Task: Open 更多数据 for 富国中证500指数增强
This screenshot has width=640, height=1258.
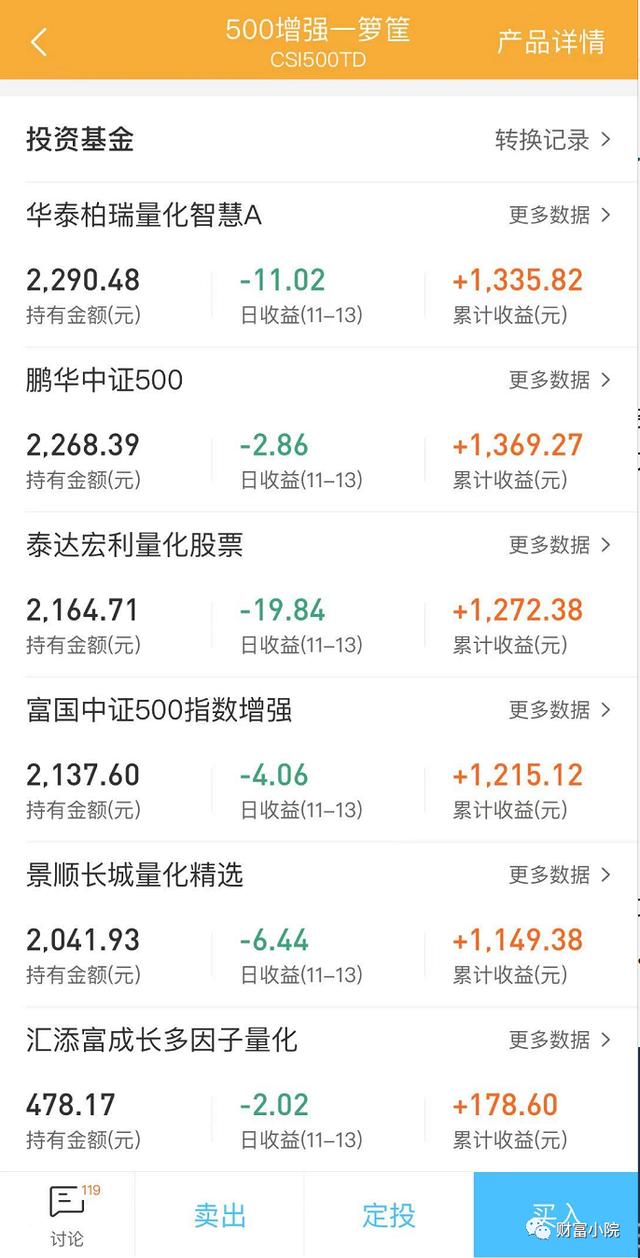Action: click(x=559, y=710)
